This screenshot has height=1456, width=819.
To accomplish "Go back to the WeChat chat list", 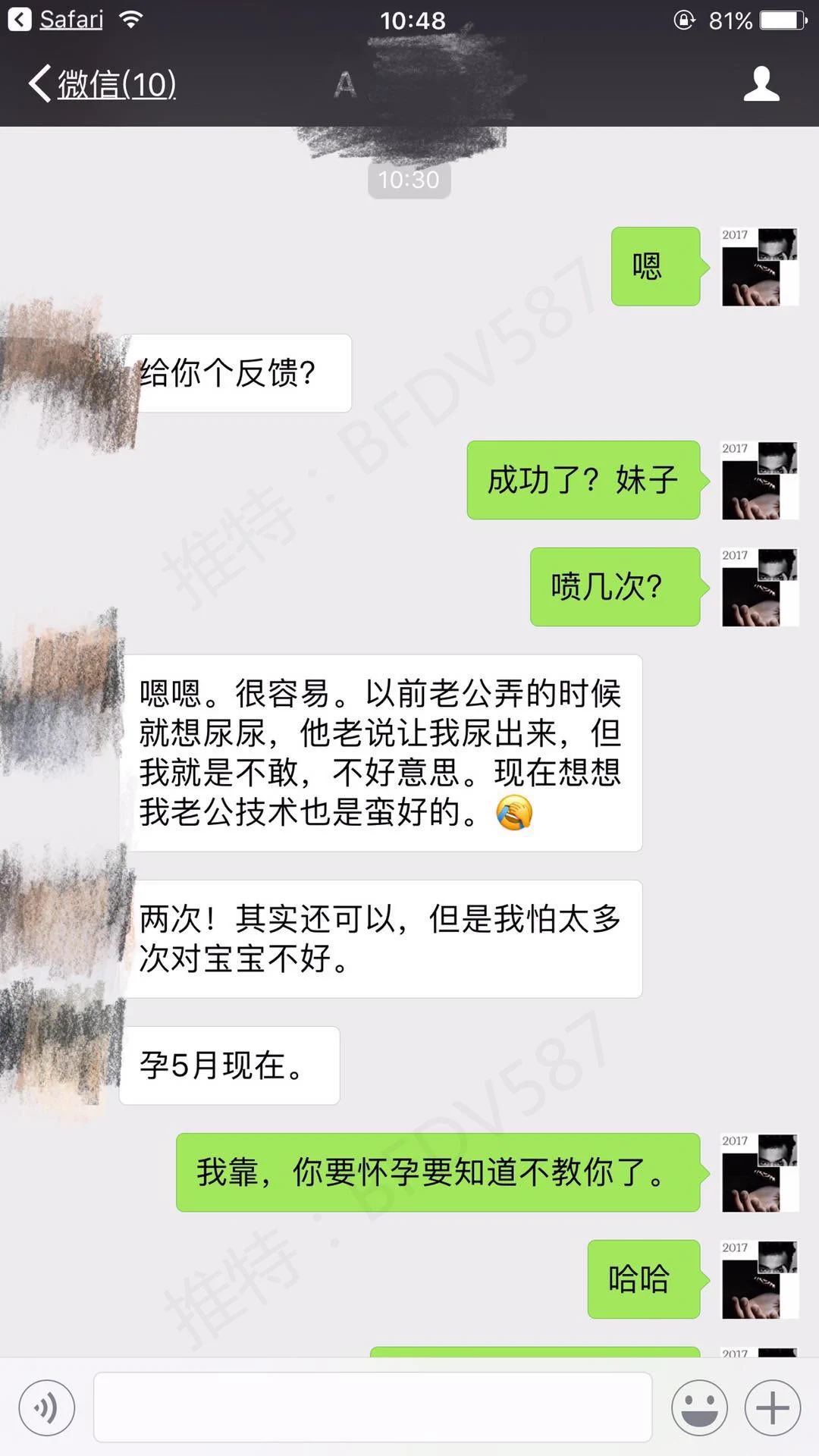I will pyautogui.click(x=102, y=83).
